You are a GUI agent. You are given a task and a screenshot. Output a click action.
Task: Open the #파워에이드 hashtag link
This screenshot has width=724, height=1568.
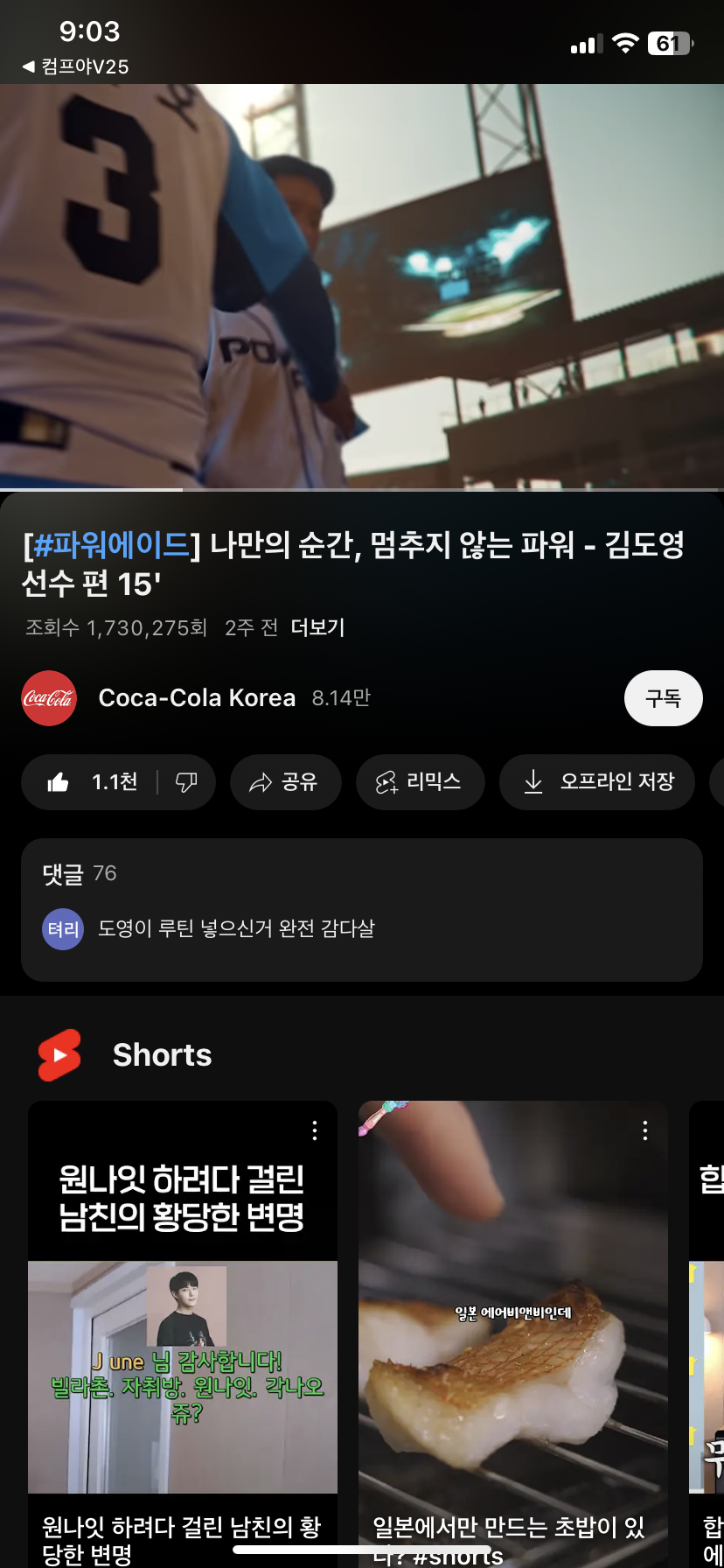(x=112, y=545)
